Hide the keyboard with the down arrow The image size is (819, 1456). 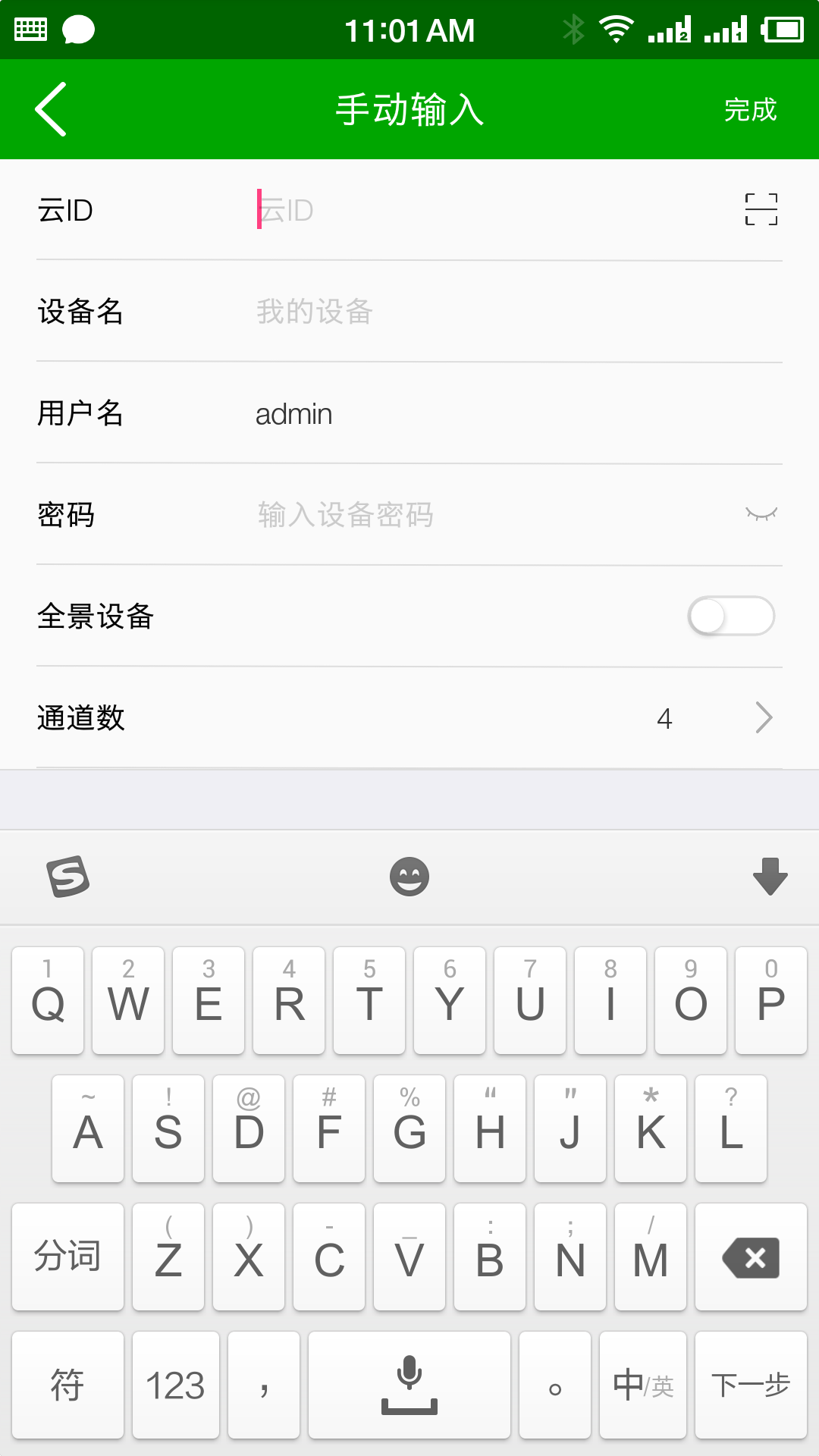(769, 877)
